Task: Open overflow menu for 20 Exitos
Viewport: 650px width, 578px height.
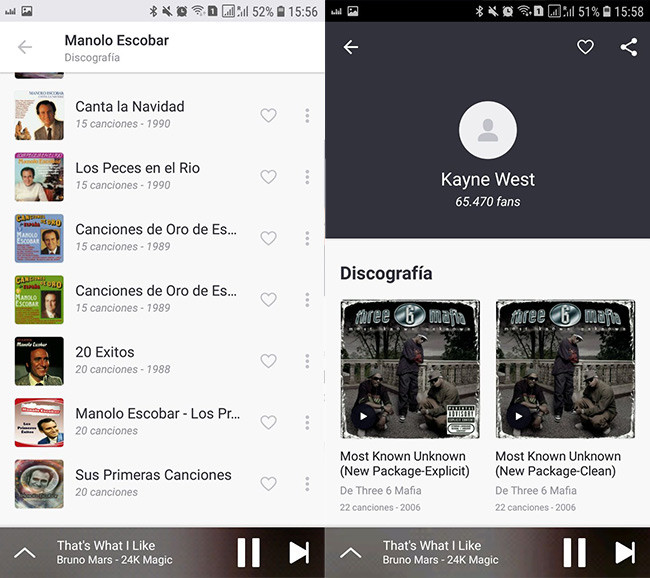Action: pos(307,361)
